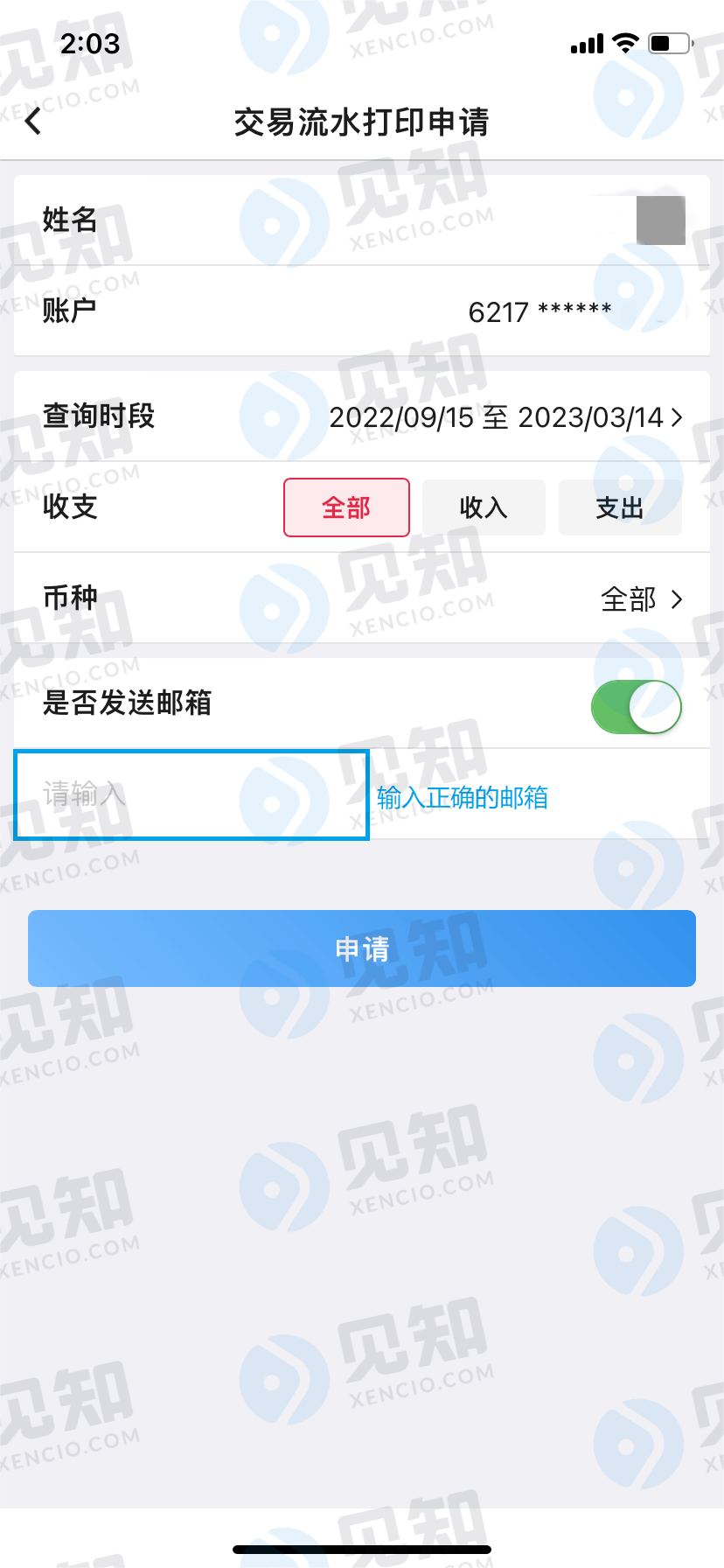Image resolution: width=724 pixels, height=1568 pixels.
Task: Open the 币种 currency selector
Action: (x=641, y=599)
